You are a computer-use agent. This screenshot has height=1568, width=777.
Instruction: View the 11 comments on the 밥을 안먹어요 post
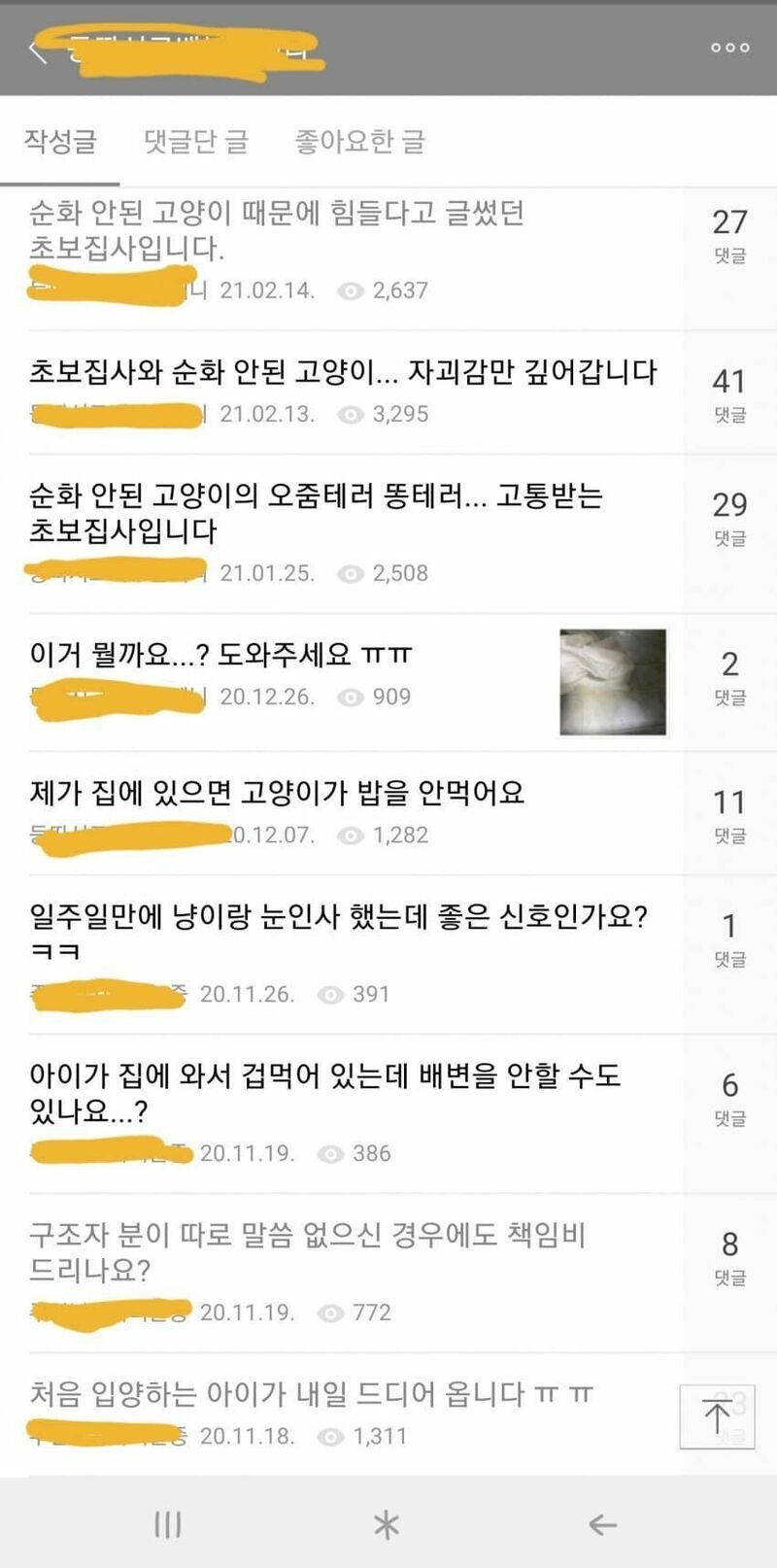click(729, 814)
